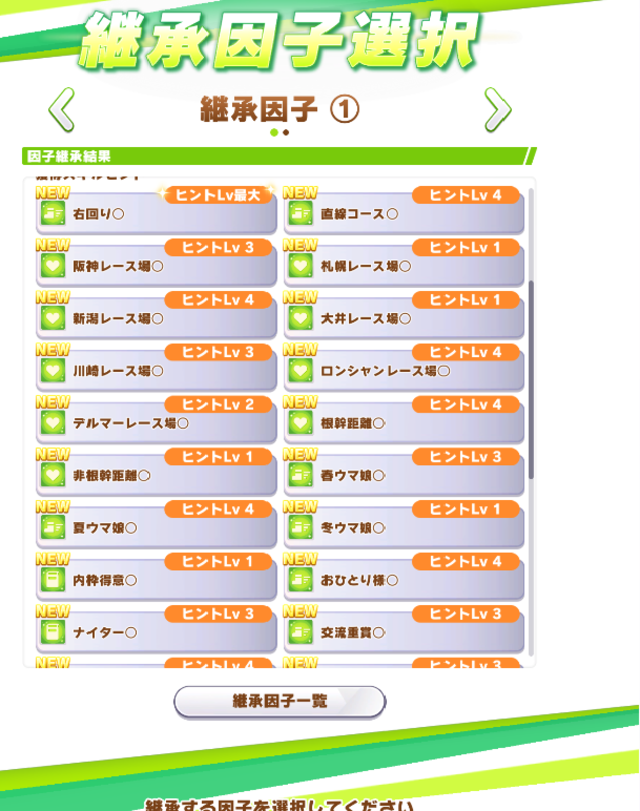
Task: Select 川崎レース場○ hint Lv 3
Action: (156, 367)
